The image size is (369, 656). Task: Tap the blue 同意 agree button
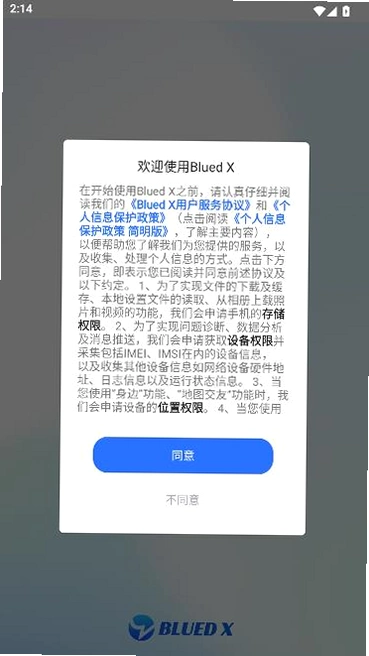pos(183,456)
